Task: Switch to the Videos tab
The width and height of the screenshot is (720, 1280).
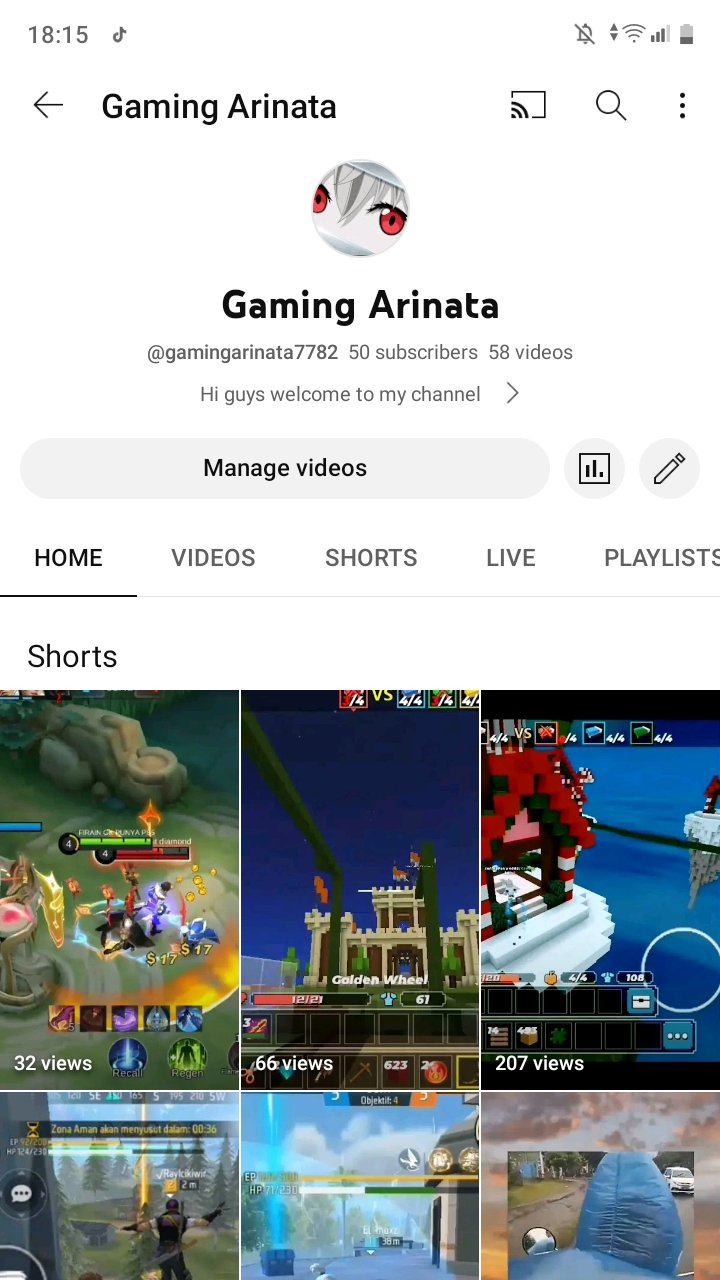Action: (x=213, y=558)
